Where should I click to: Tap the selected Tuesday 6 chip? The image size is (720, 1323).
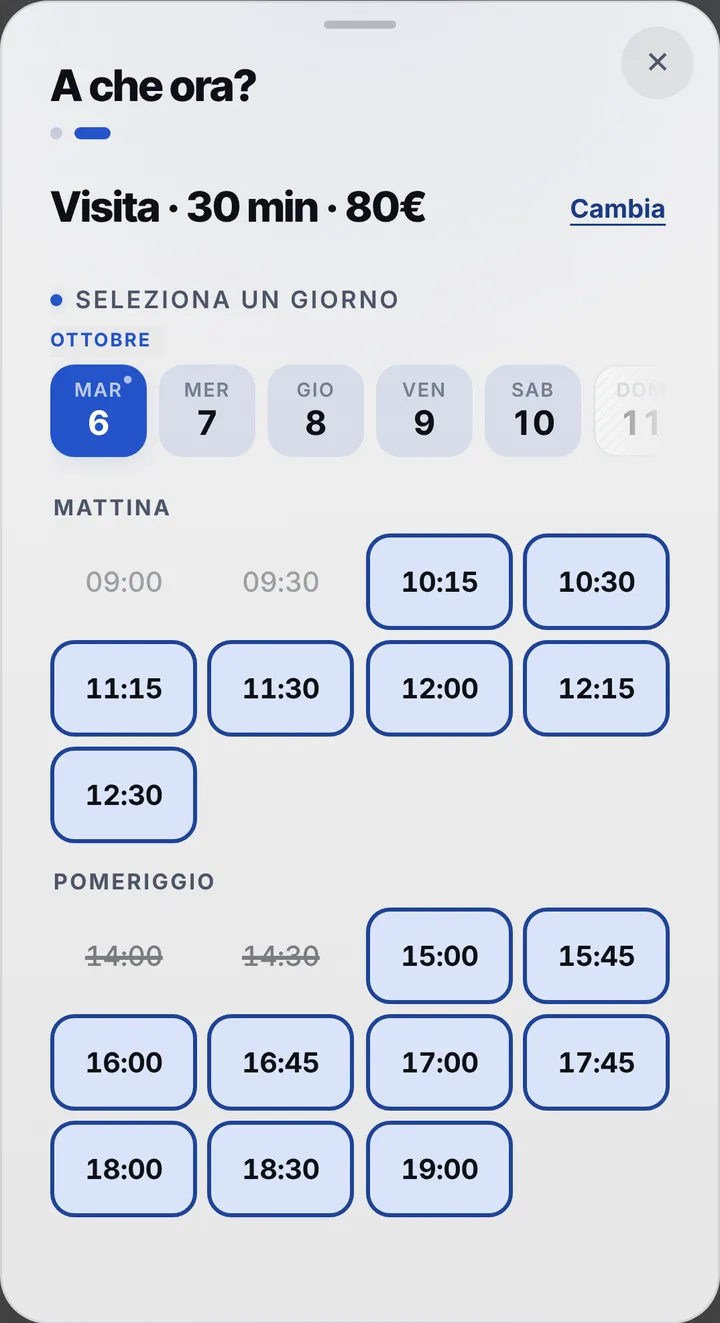tap(98, 411)
